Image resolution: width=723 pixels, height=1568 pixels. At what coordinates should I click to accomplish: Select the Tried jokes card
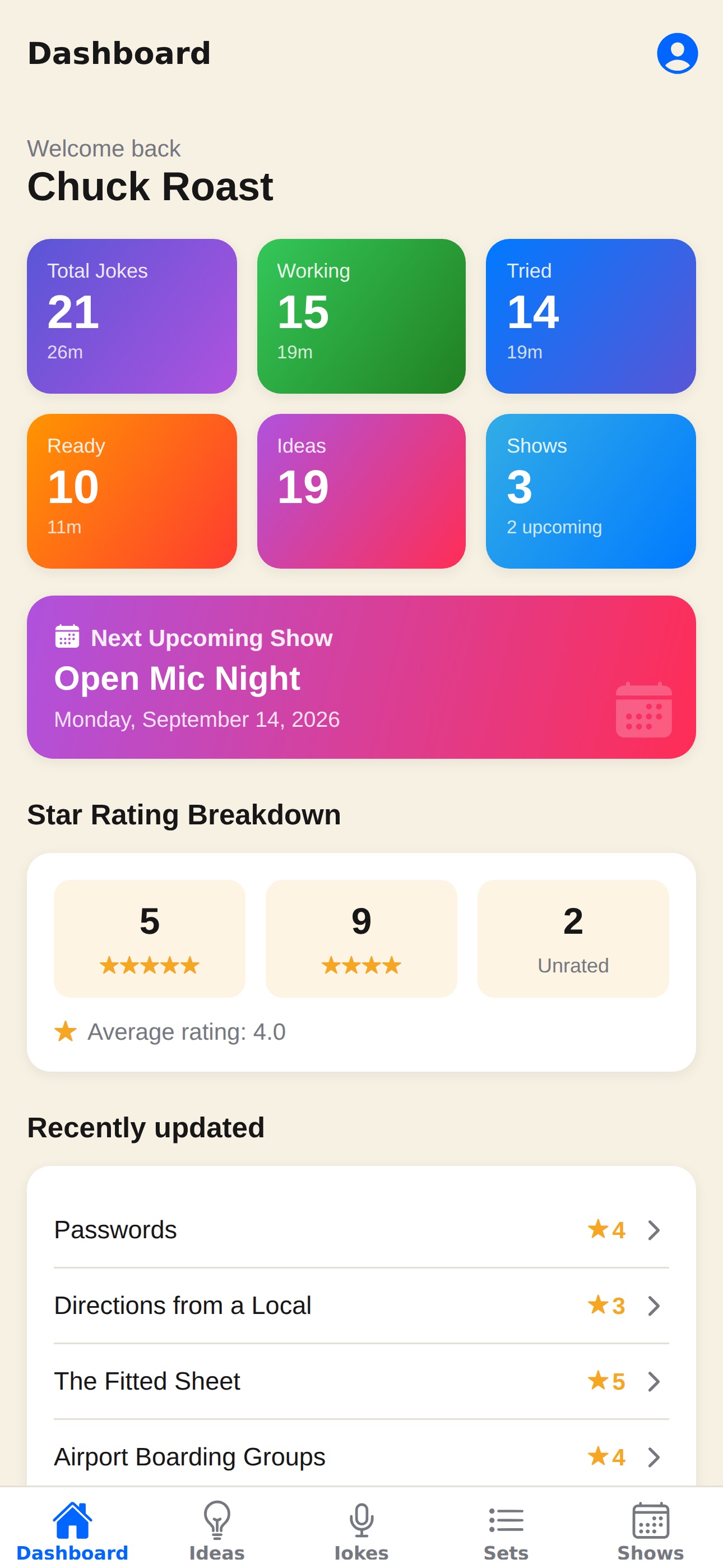pyautogui.click(x=590, y=316)
